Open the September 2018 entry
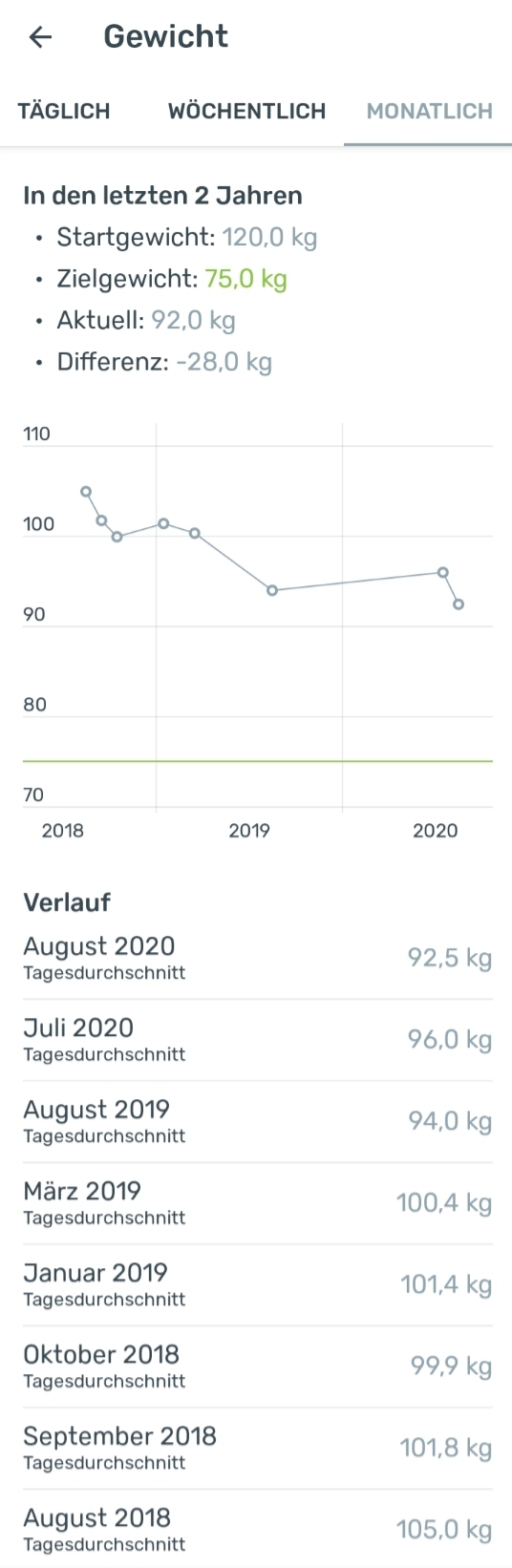The height and width of the screenshot is (1568, 512). pos(256,1449)
